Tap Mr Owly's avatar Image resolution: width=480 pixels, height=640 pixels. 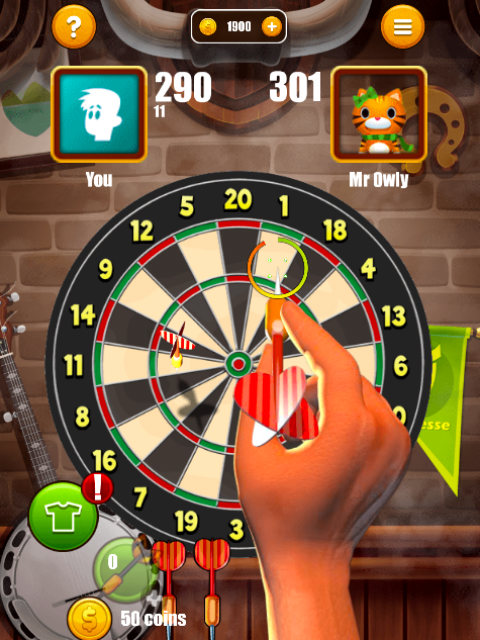click(379, 114)
